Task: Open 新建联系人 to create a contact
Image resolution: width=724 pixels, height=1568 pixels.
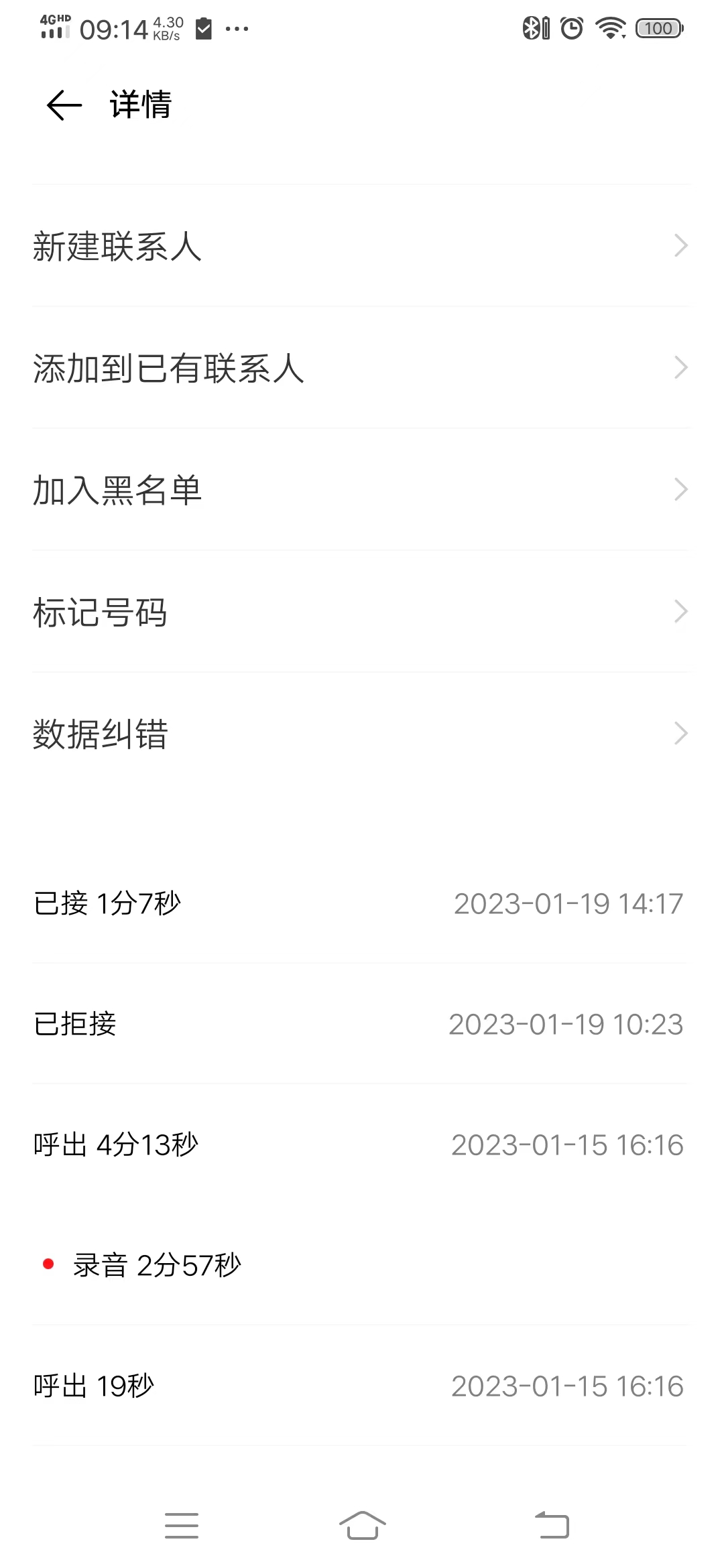Action: pyautogui.click(x=361, y=246)
